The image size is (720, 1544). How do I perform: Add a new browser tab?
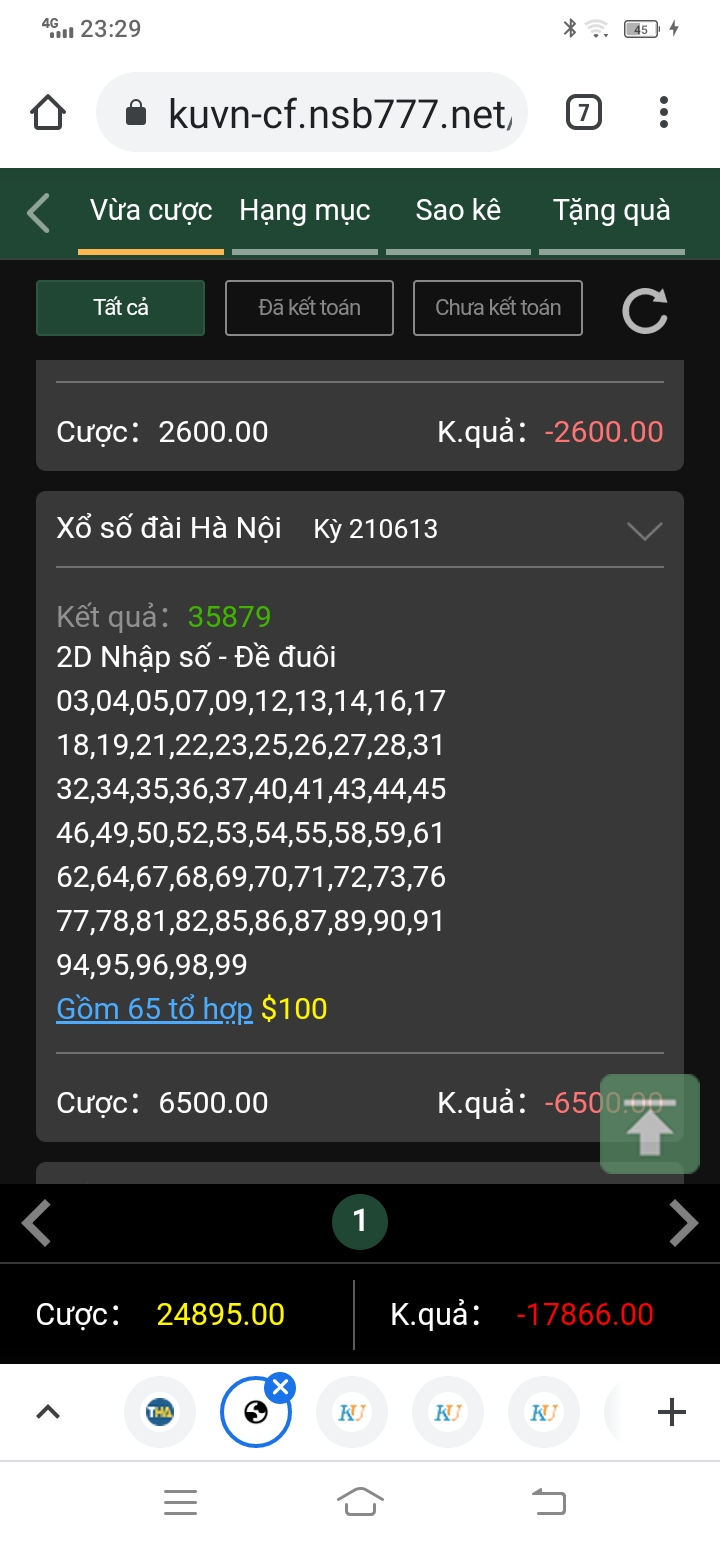click(671, 1412)
